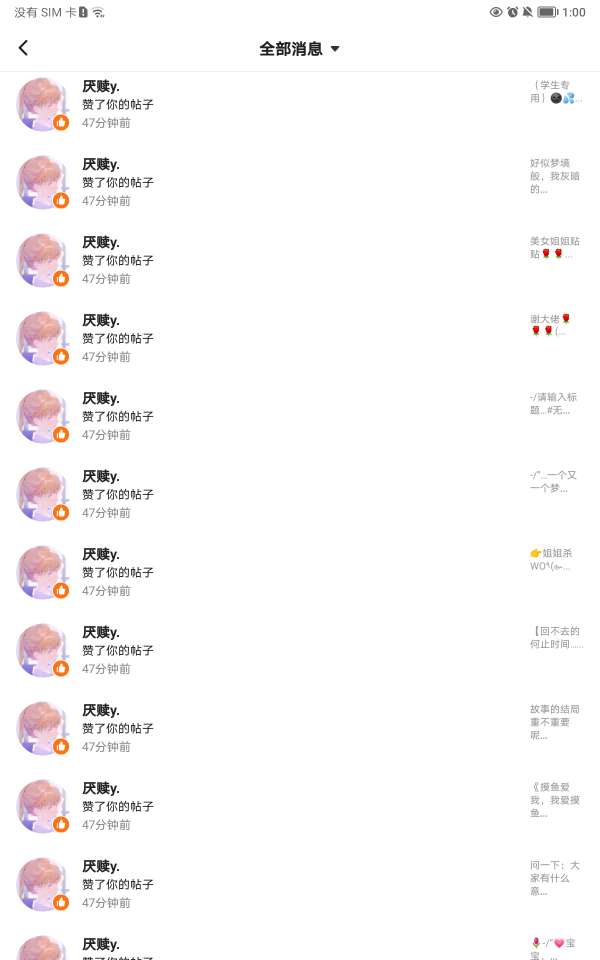Open the like notification for 问一下 post
The image size is (600, 960).
300,885
